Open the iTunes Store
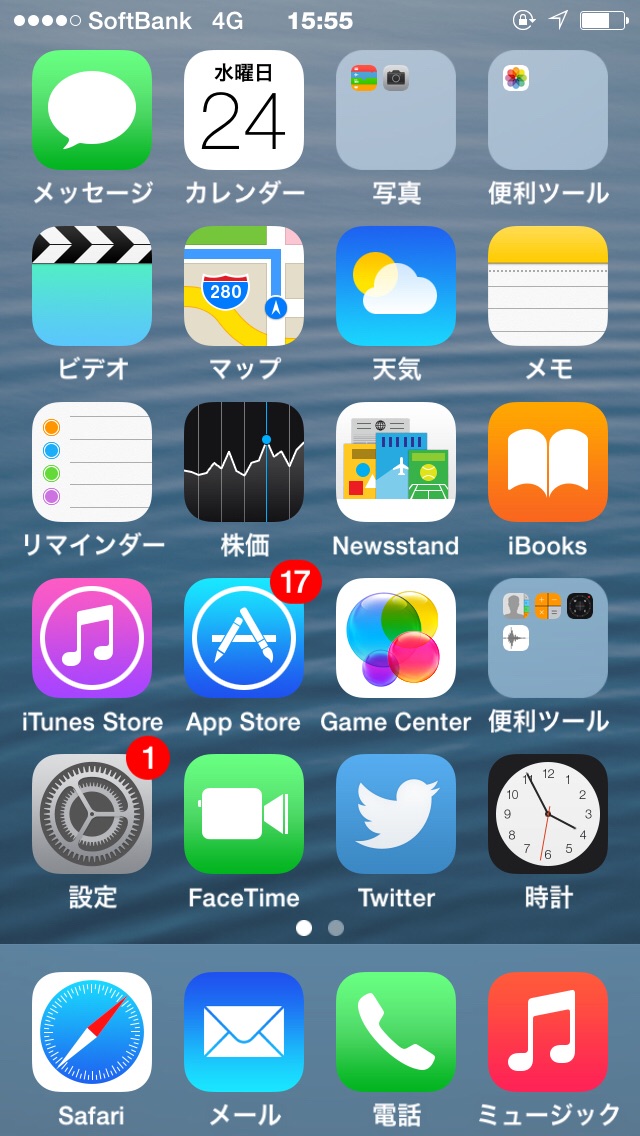640x1136 pixels. coord(92,638)
